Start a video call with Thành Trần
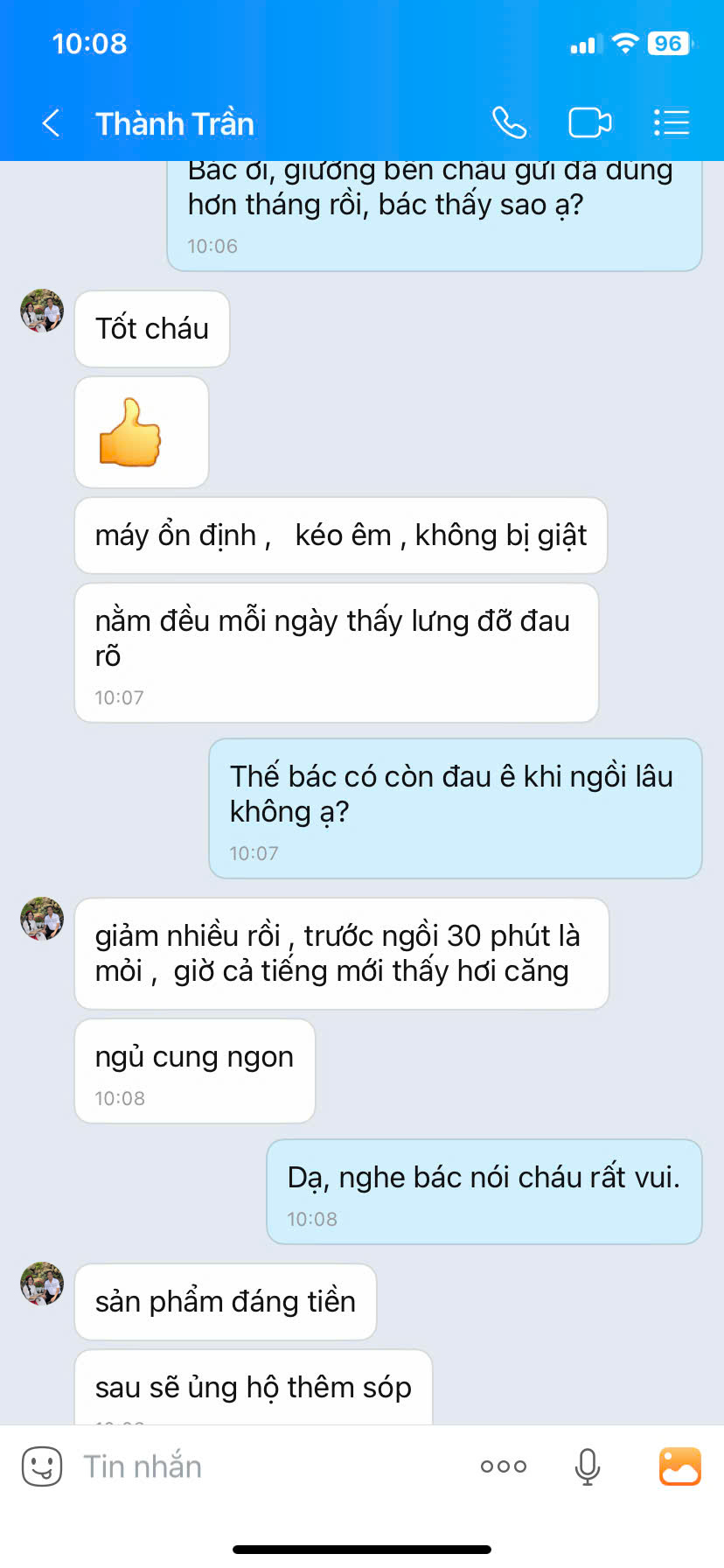This screenshot has height=1568, width=724. [590, 123]
